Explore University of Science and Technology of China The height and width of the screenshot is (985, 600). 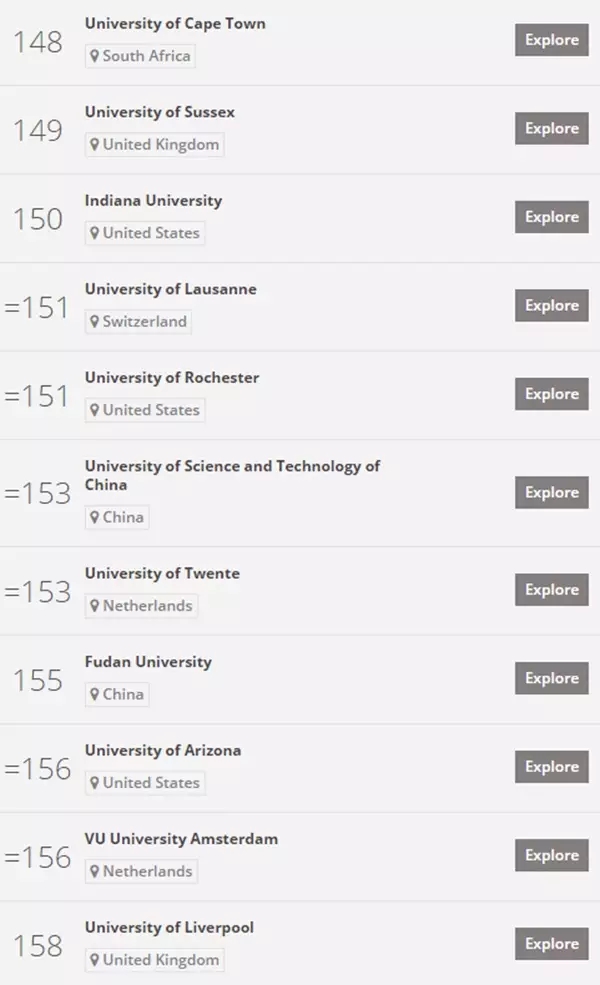pos(552,492)
